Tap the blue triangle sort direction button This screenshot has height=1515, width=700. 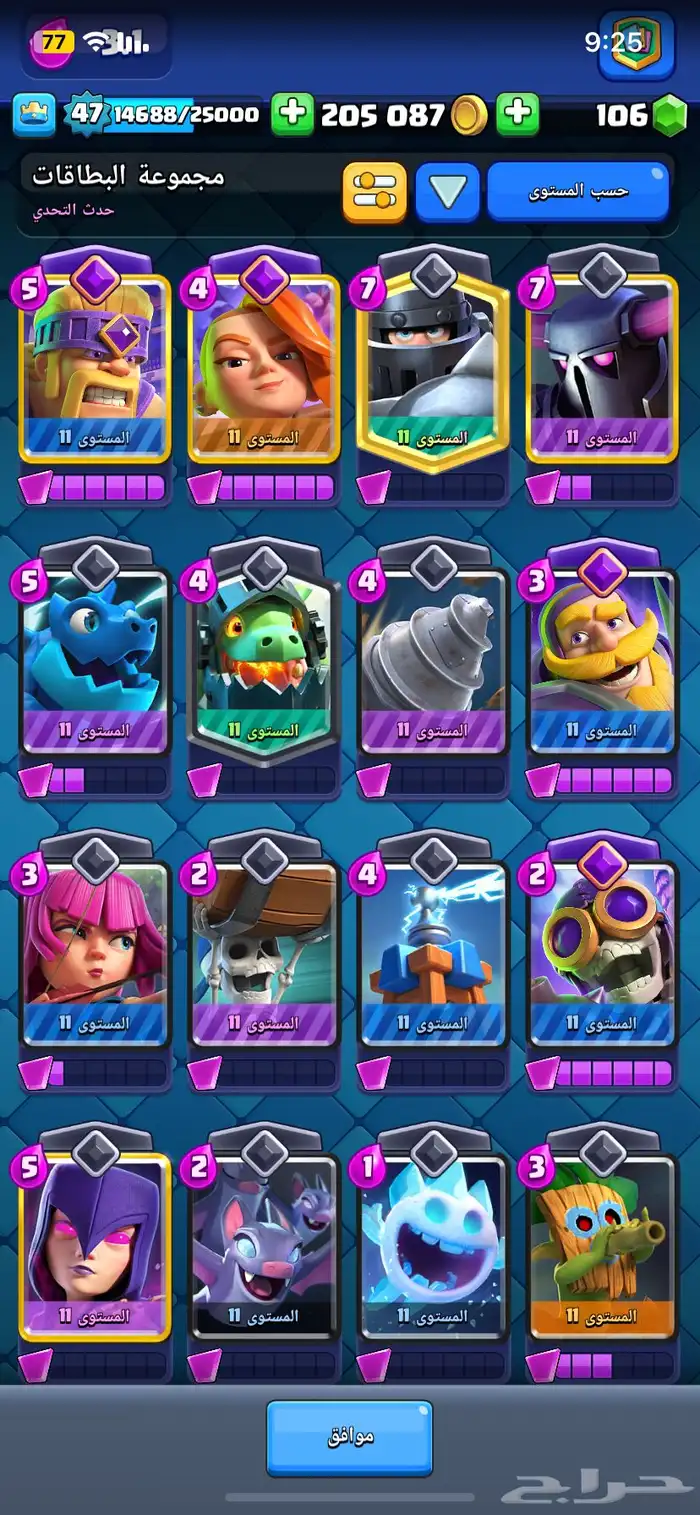(447, 191)
